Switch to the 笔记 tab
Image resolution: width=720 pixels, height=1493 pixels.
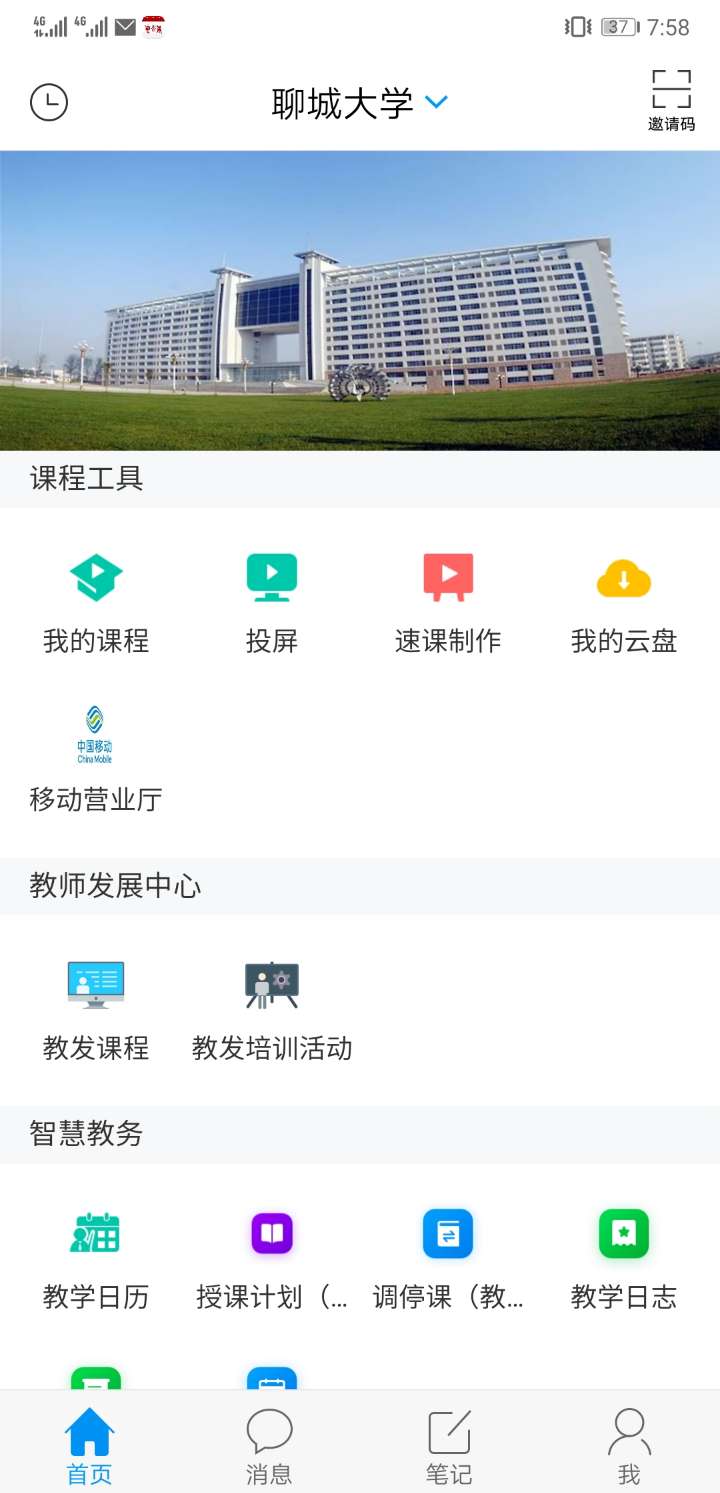click(449, 1445)
